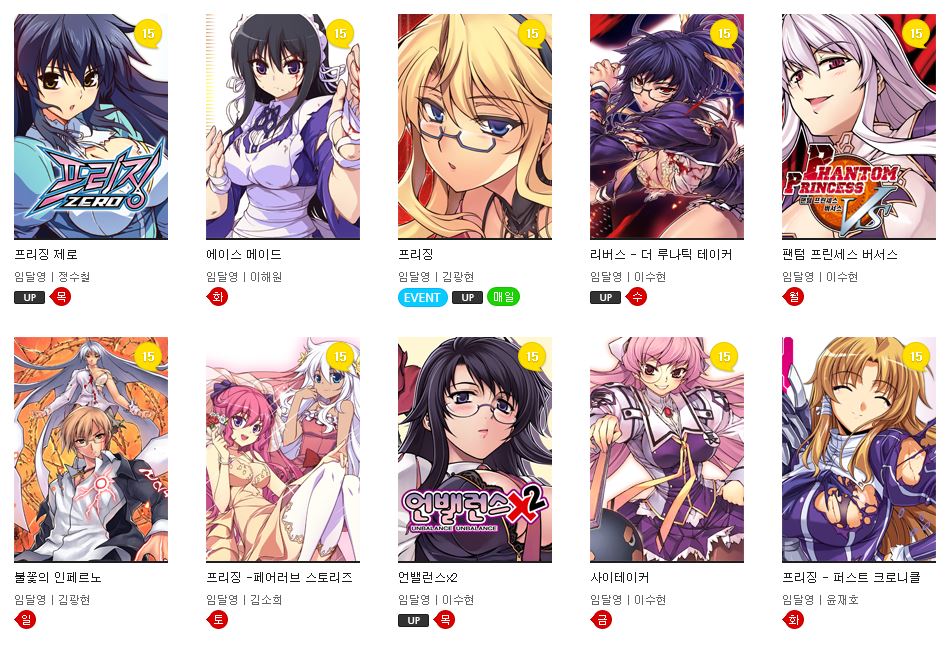
Task: Open 프리징 -페어러브 스토리즈 tile
Action: [283, 450]
